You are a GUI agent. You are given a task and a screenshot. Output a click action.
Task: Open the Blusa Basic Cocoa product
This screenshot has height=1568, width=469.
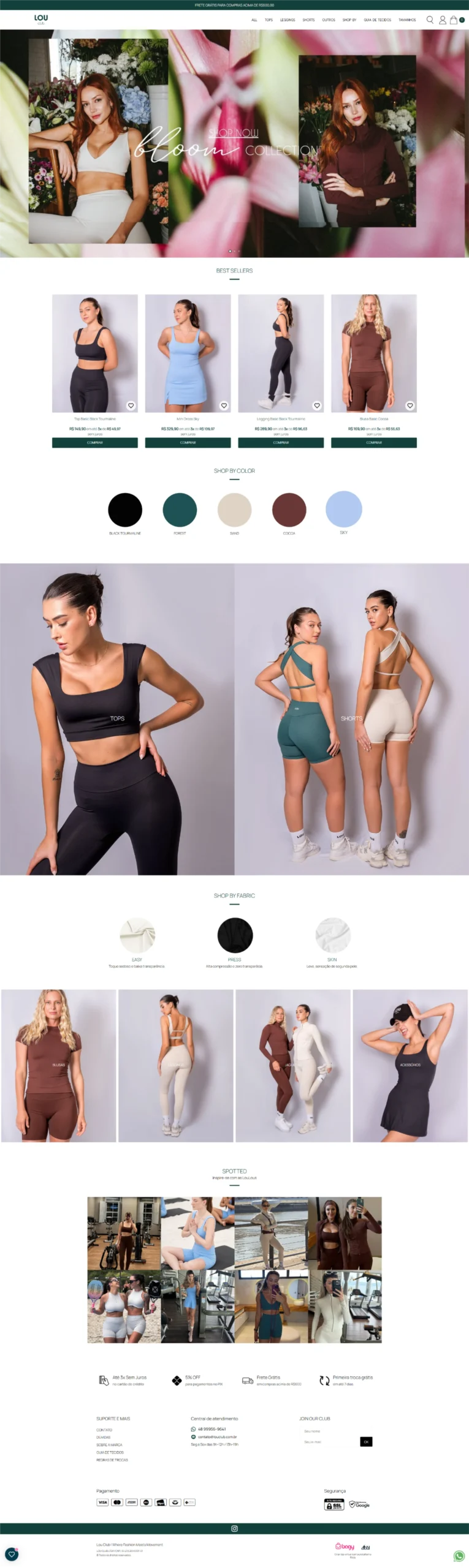click(374, 353)
